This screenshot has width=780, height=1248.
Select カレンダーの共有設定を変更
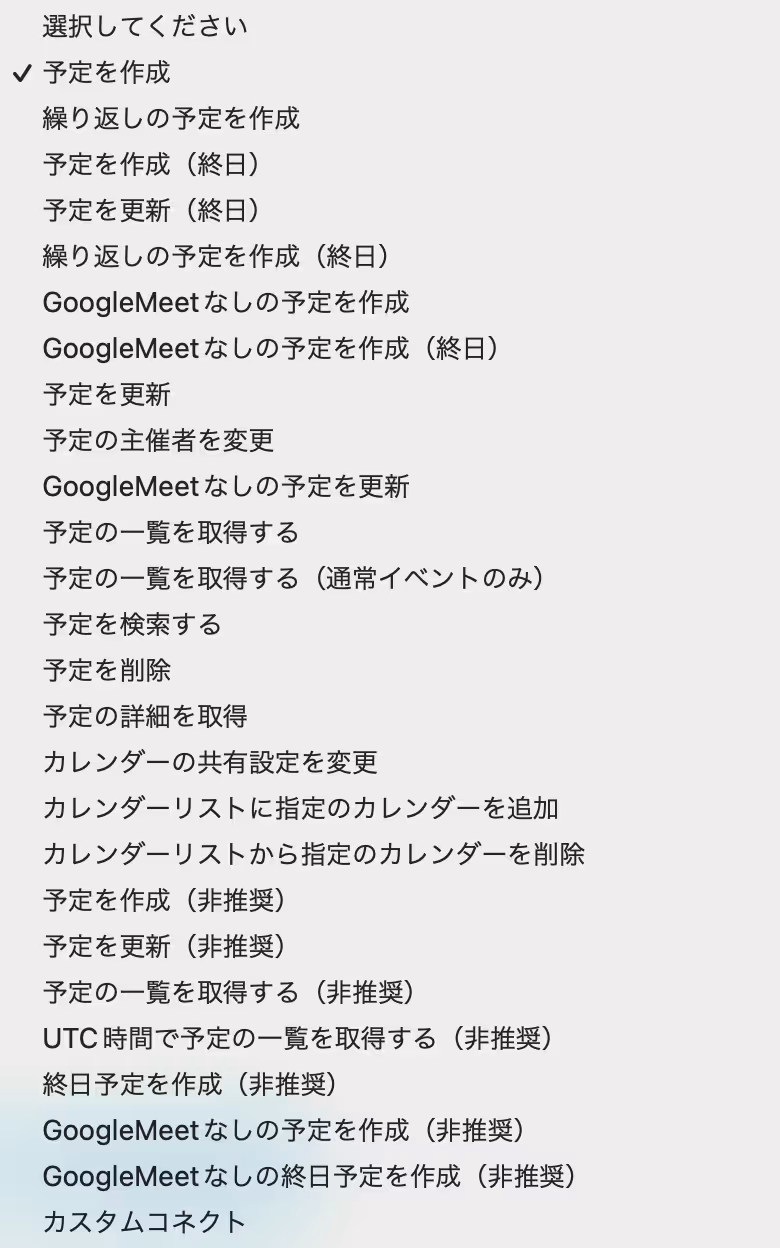pyautogui.click(x=390, y=762)
